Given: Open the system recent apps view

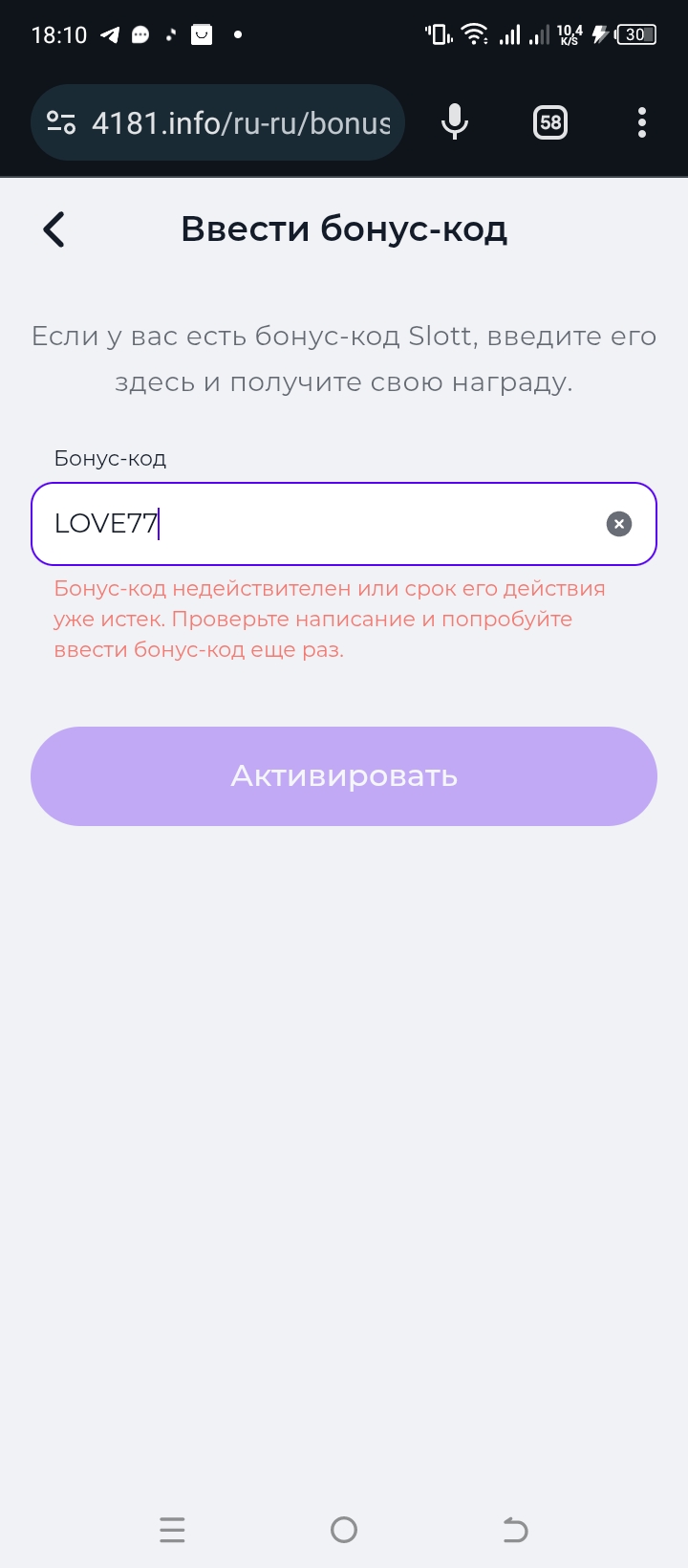Looking at the screenshot, I should (x=172, y=1530).
